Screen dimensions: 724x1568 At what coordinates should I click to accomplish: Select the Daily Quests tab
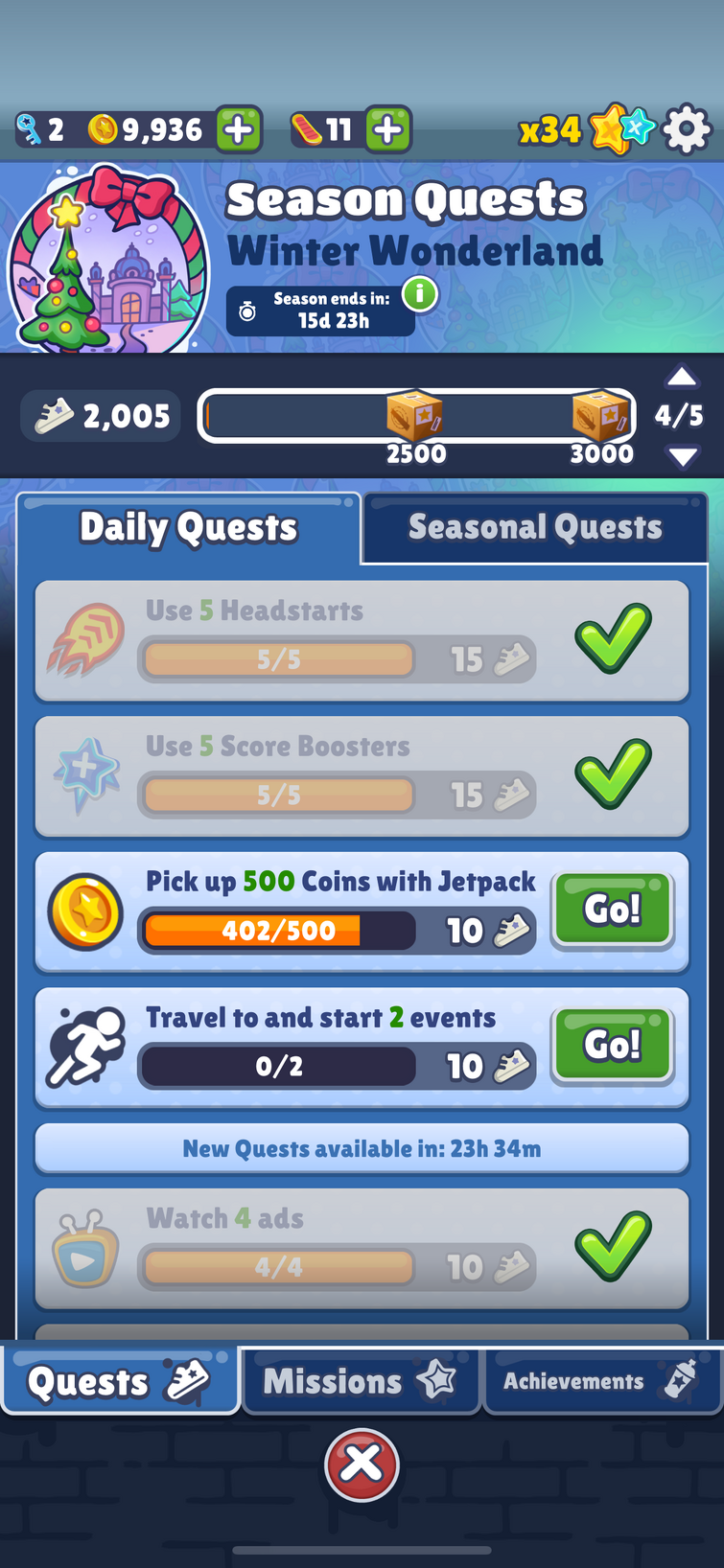coord(189,528)
